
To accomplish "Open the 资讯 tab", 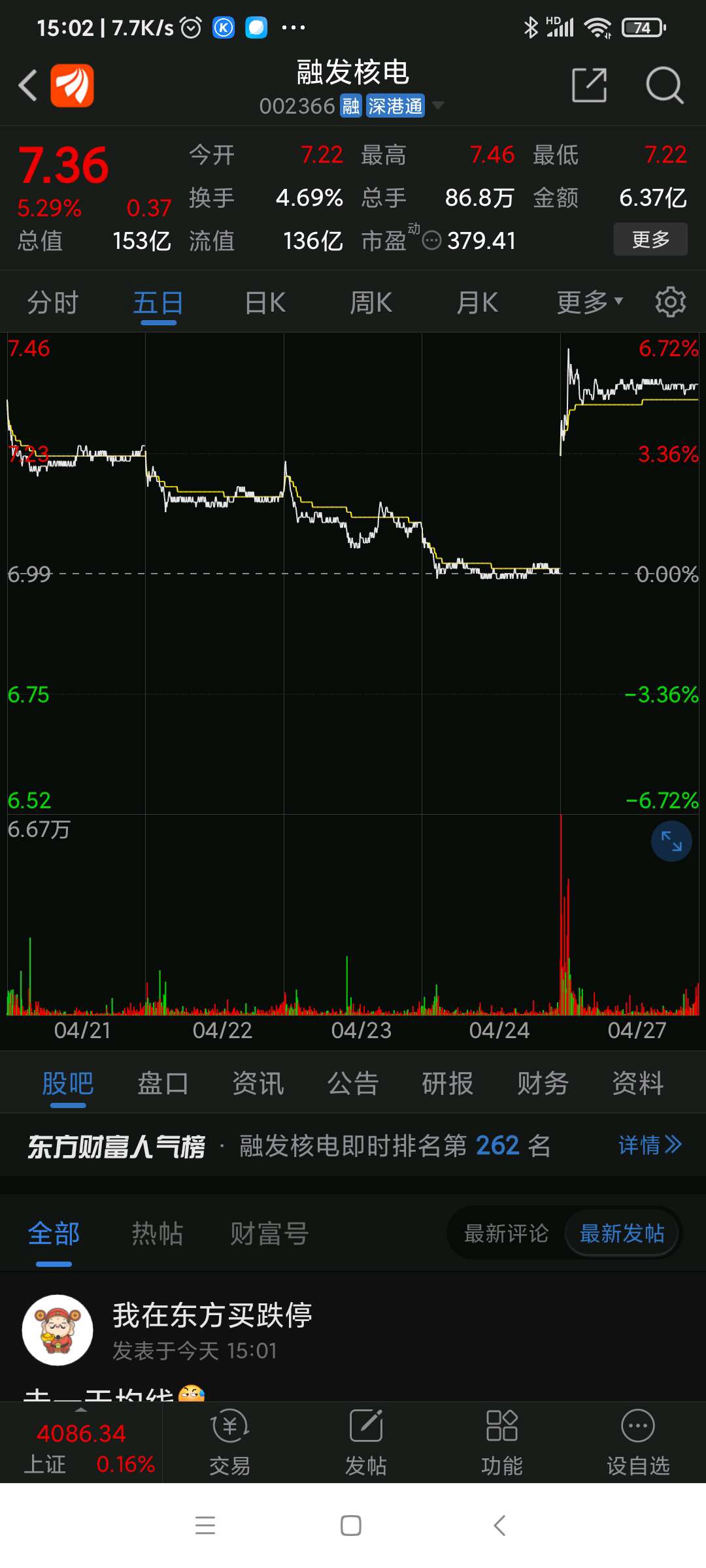I will tap(258, 1083).
